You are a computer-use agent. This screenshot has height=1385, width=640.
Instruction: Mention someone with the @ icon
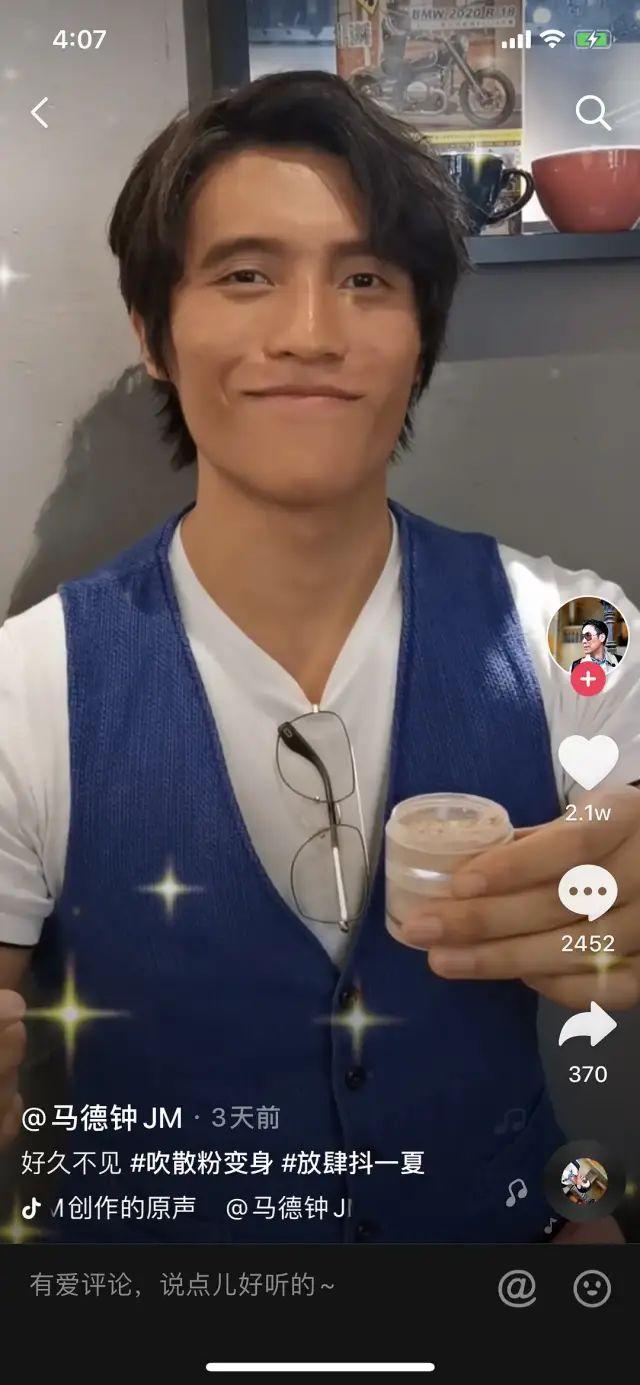point(517,1288)
